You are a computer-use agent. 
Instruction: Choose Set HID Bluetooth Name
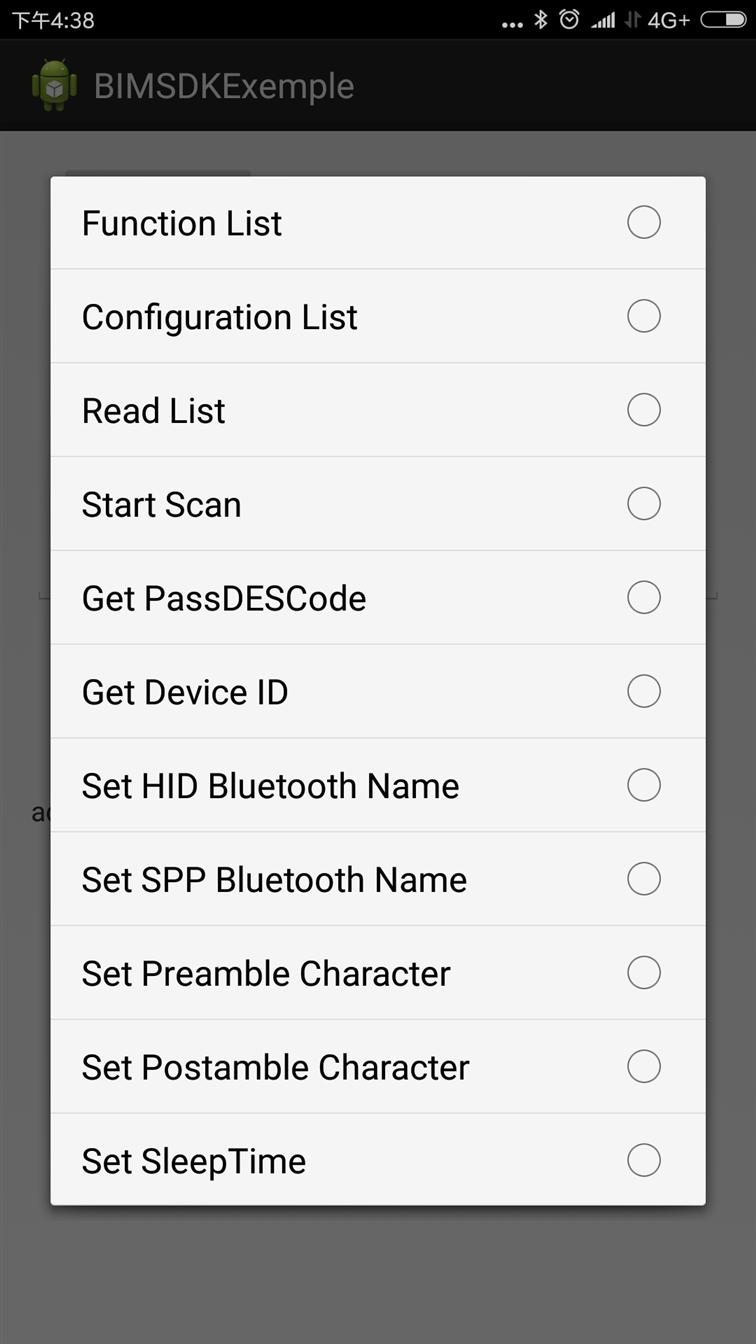pos(378,786)
